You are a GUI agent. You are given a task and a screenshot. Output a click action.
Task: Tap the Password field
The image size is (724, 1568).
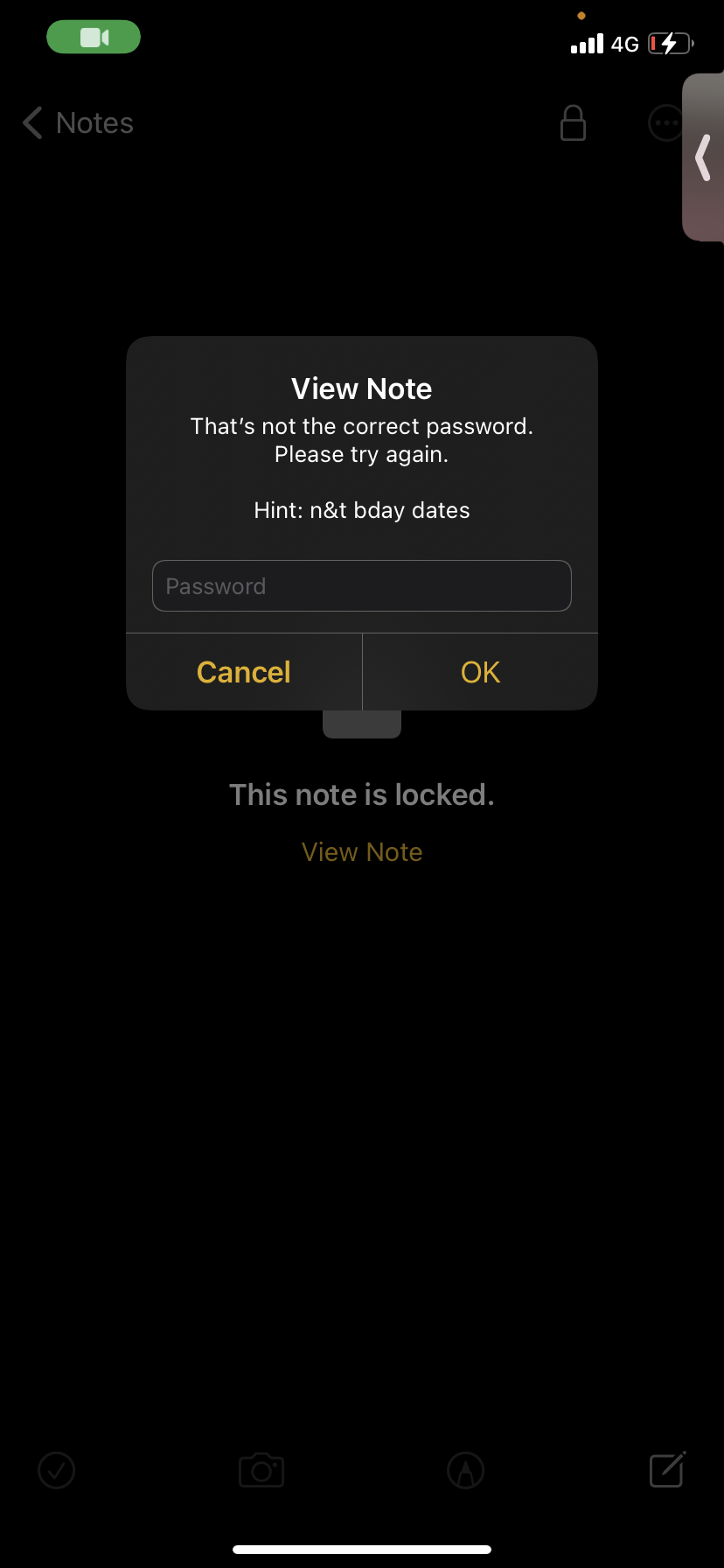click(x=361, y=585)
